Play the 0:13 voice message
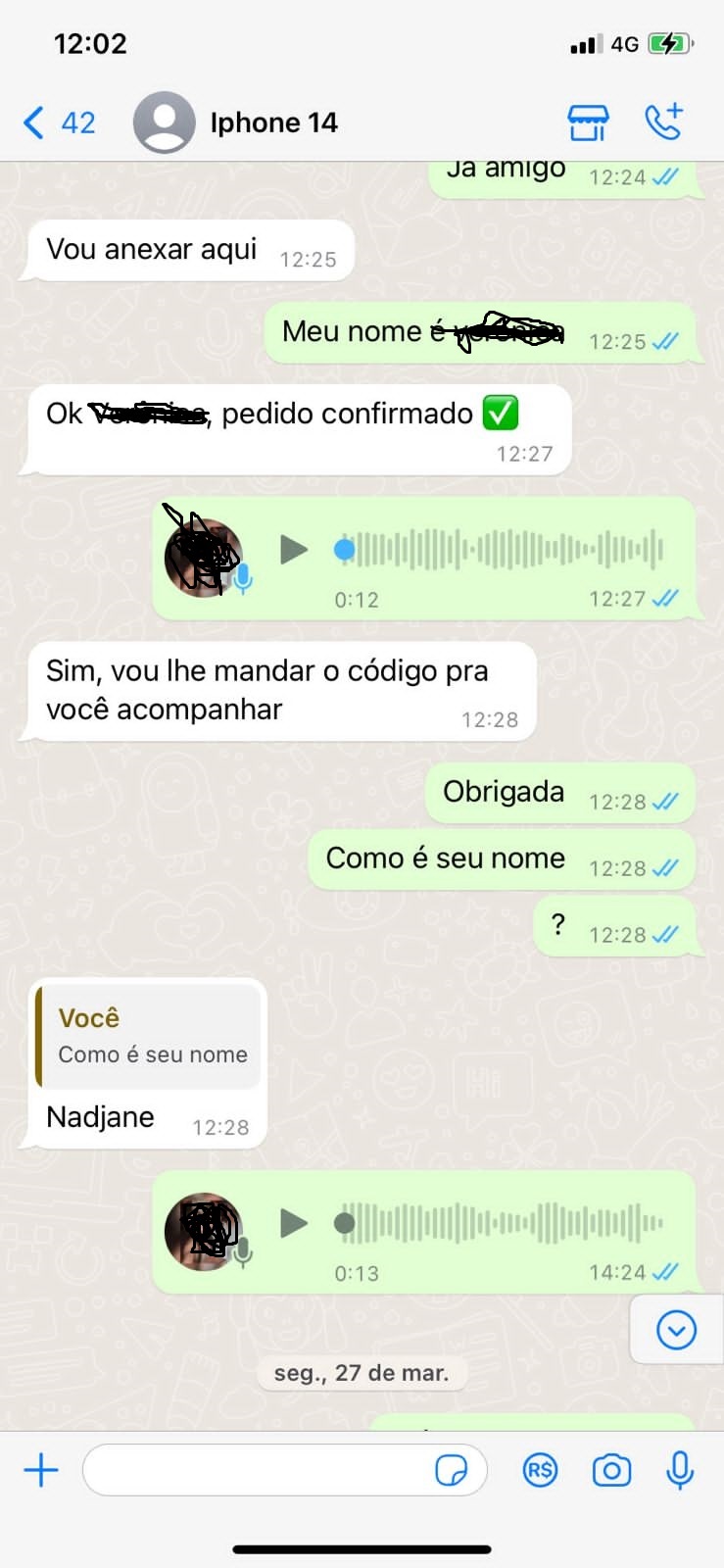 (x=294, y=1223)
